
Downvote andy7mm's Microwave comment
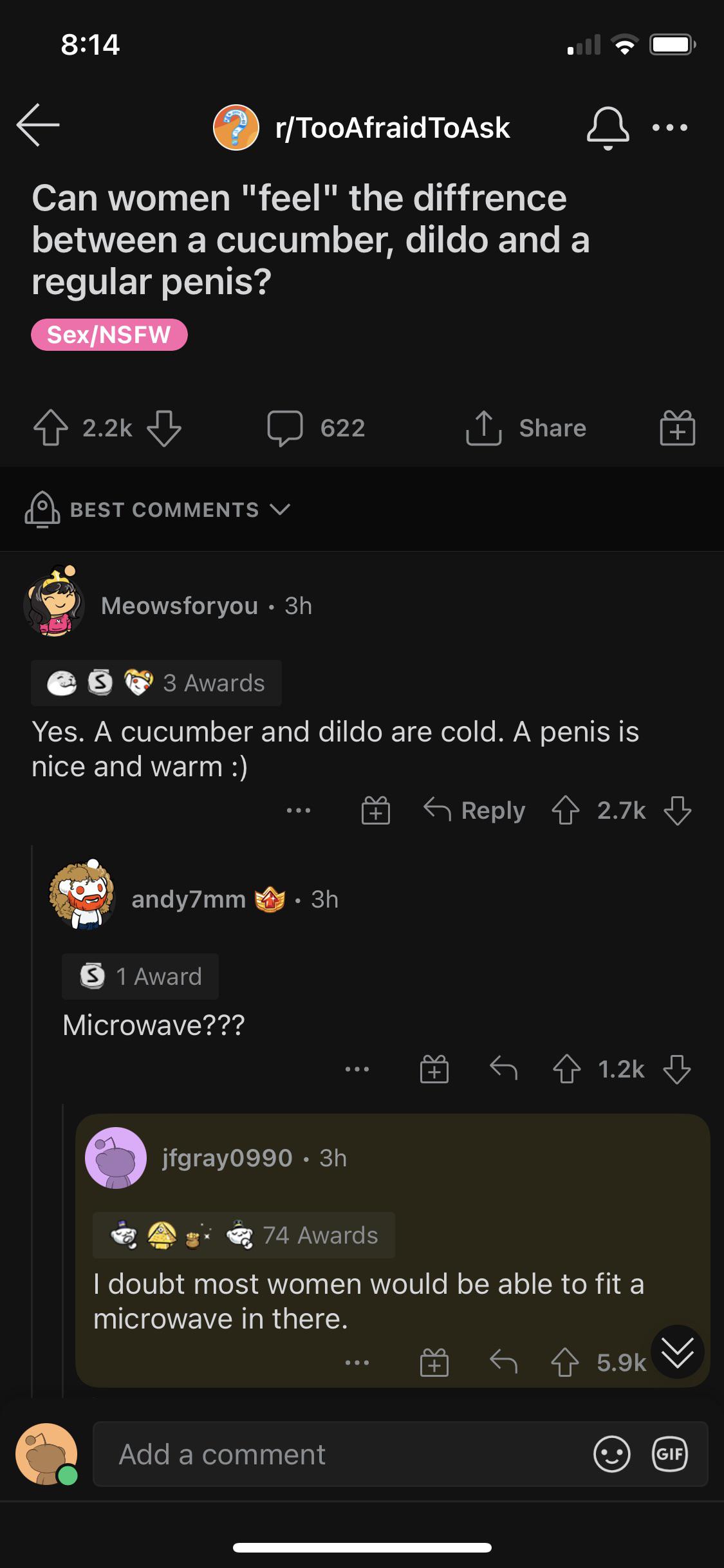[x=677, y=1069]
